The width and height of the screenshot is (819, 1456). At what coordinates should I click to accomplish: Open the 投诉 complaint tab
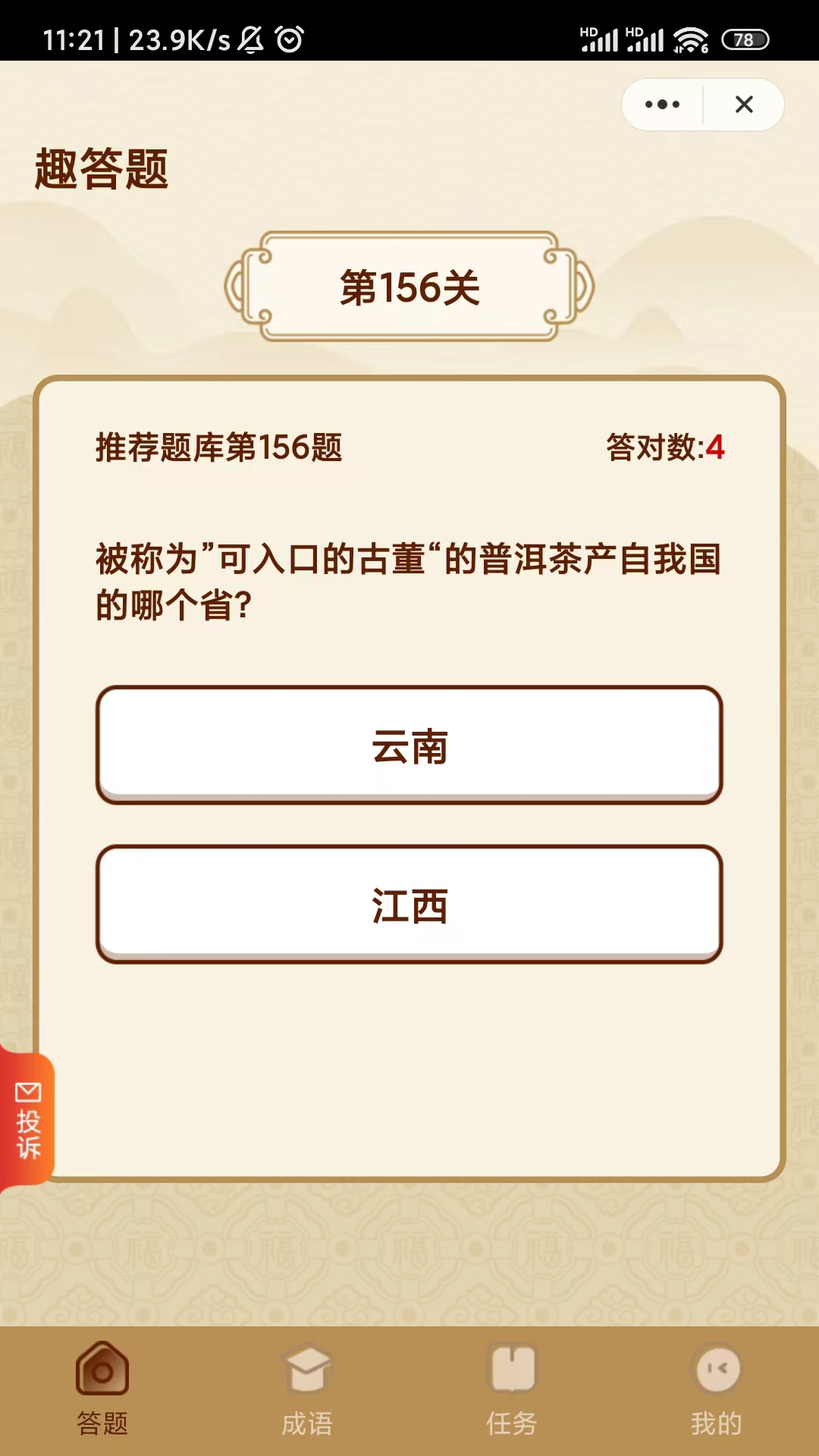[x=28, y=1120]
